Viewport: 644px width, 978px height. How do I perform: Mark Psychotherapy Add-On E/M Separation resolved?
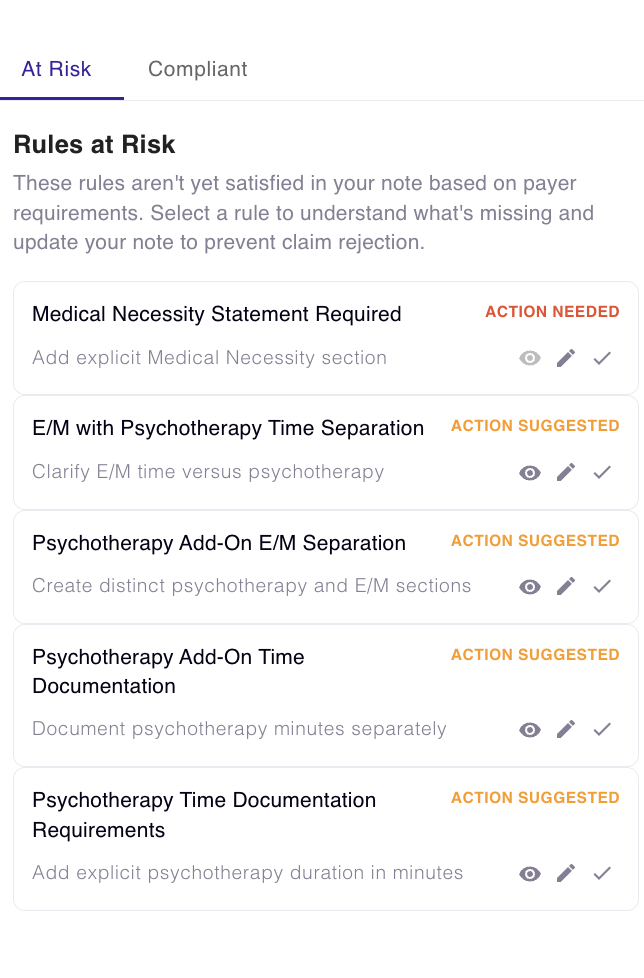[602, 587]
